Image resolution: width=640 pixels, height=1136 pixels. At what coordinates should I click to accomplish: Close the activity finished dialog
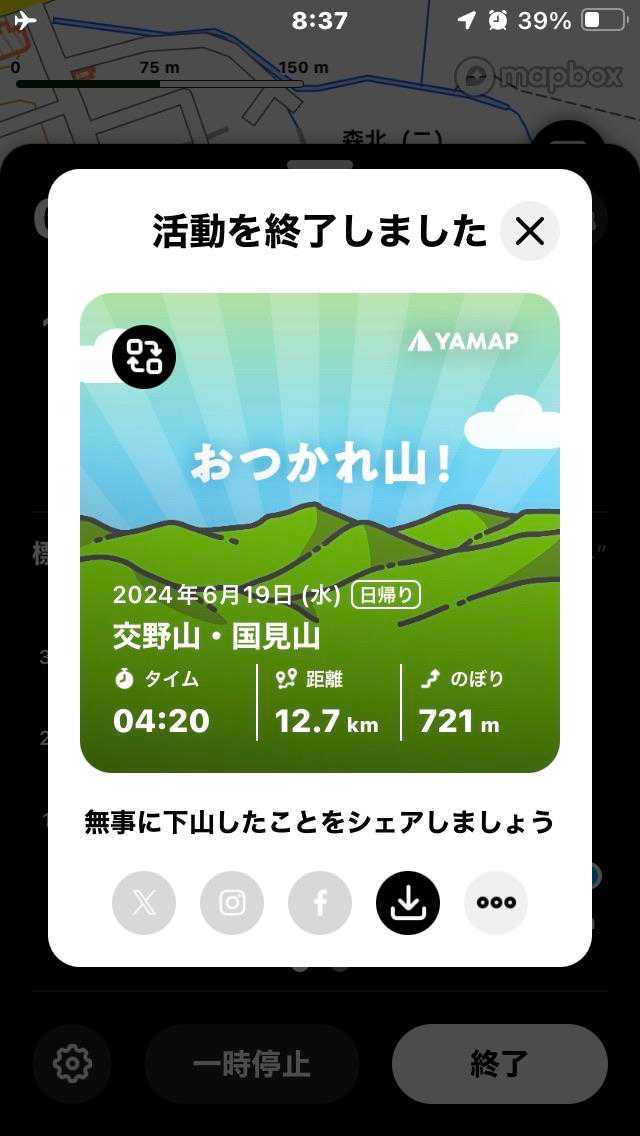click(529, 231)
